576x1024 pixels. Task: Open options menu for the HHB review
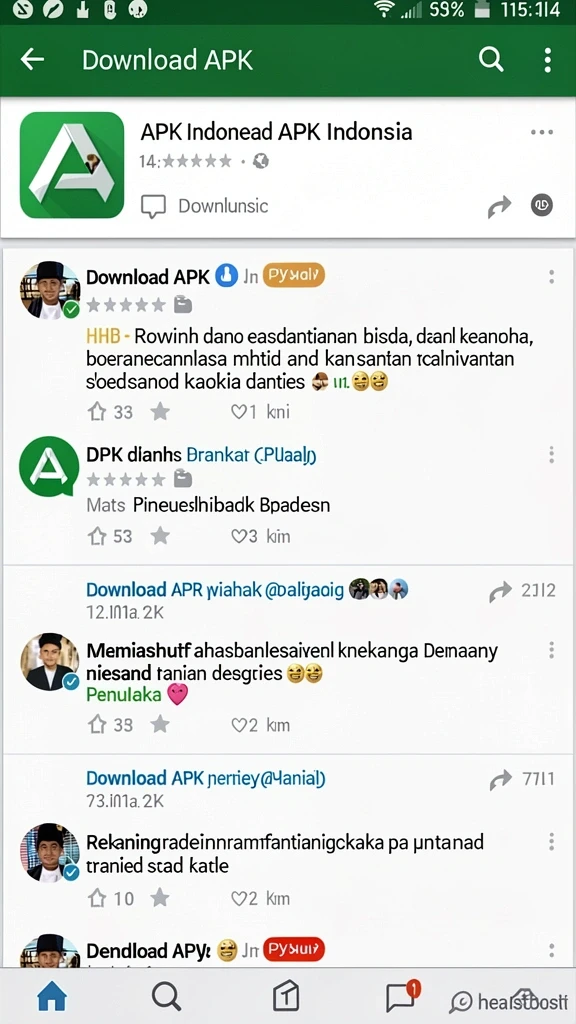click(552, 277)
